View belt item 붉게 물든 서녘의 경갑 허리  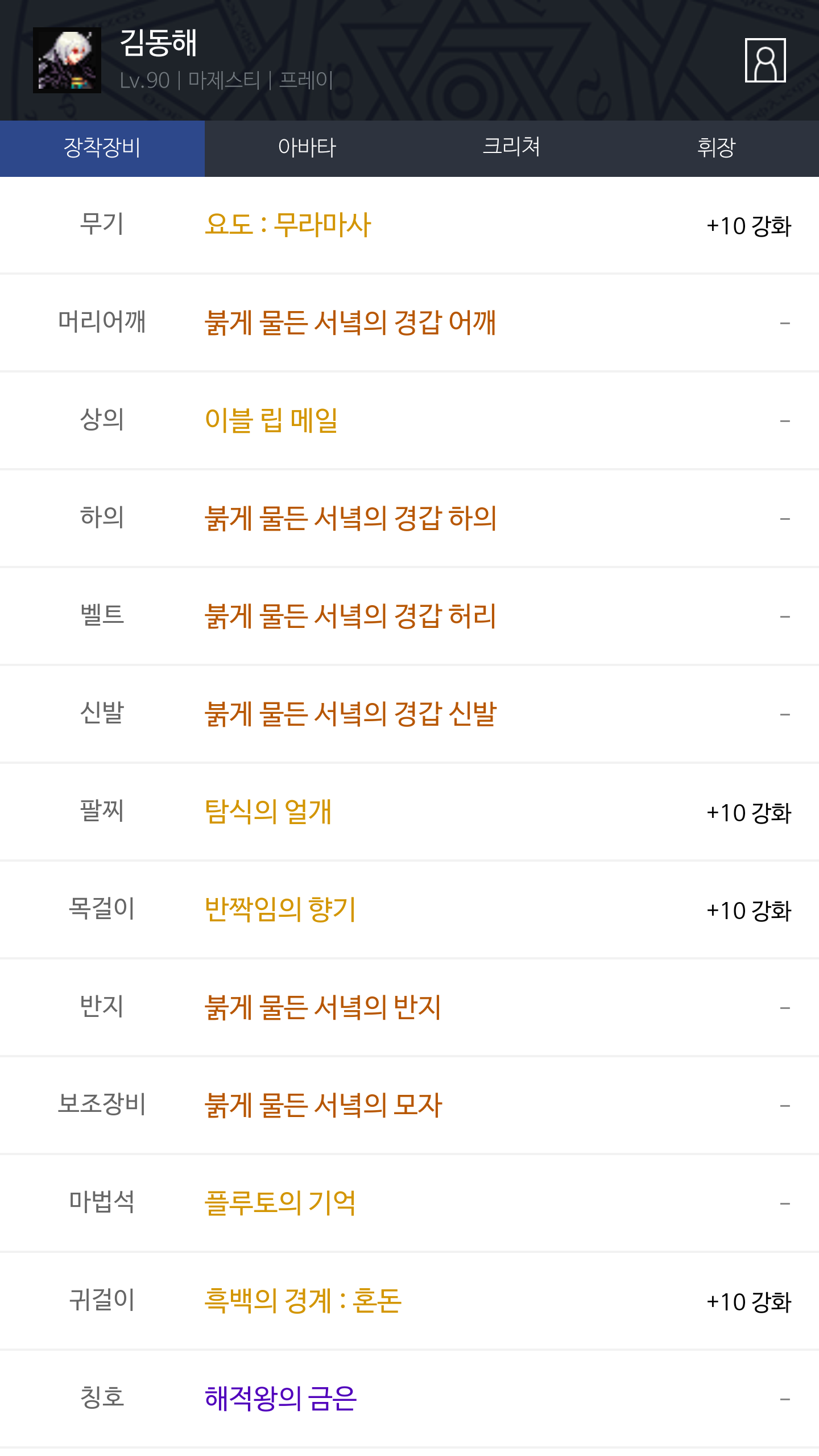350,616
